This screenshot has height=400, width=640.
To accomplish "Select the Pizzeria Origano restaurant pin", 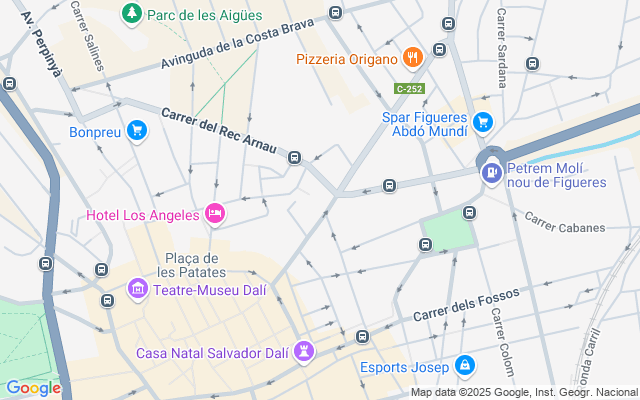I will tap(411, 58).
